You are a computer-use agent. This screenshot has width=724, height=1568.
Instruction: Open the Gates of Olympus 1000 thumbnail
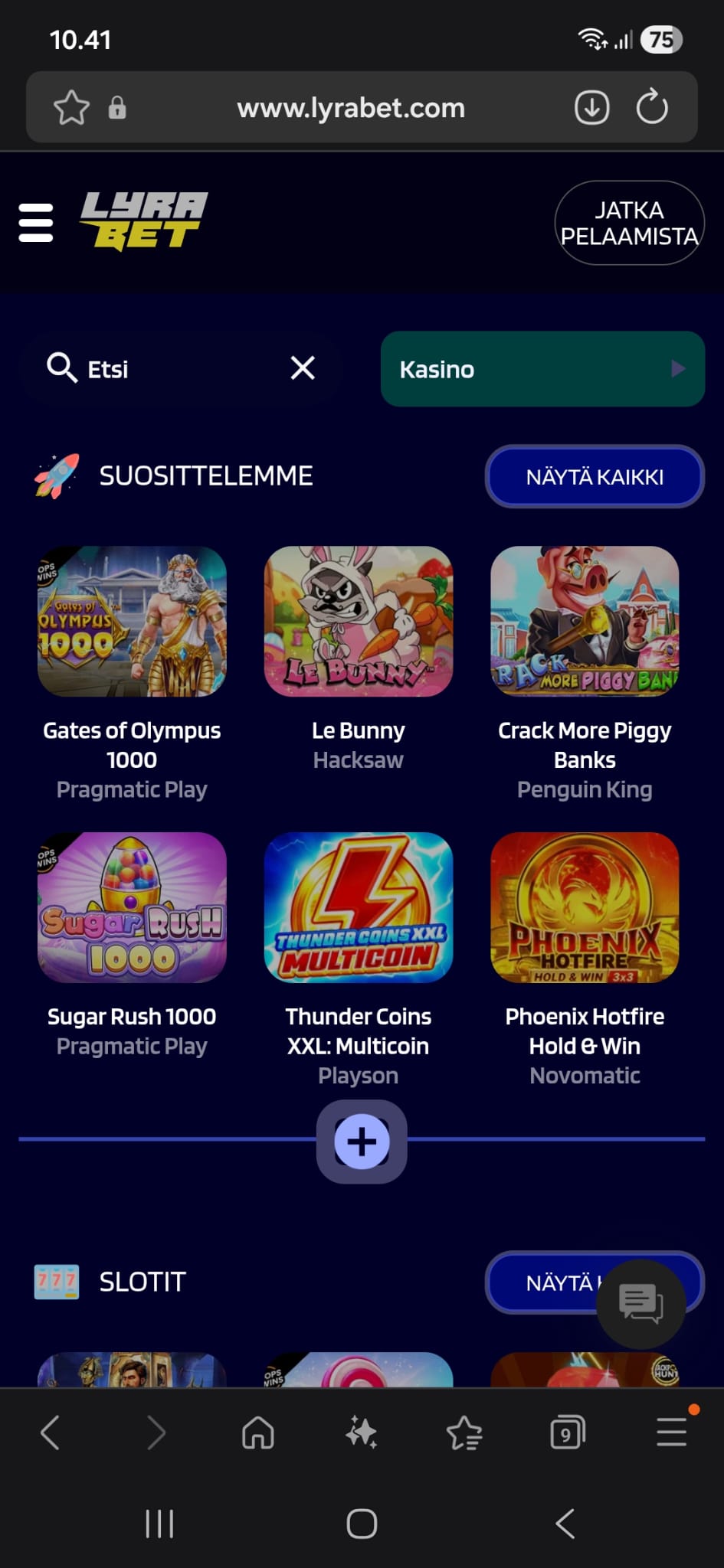coord(132,622)
